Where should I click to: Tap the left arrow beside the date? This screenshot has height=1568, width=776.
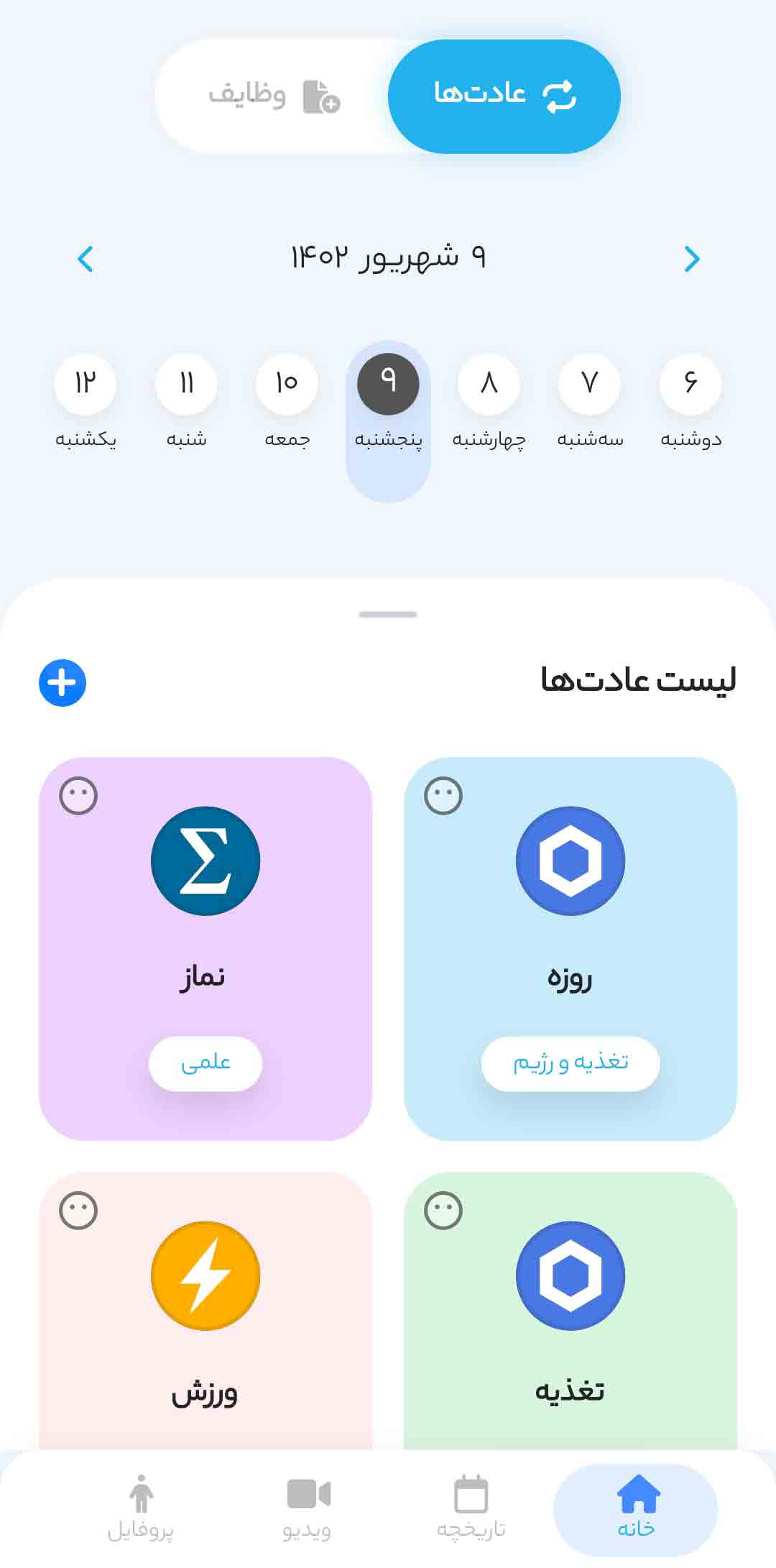tap(86, 259)
